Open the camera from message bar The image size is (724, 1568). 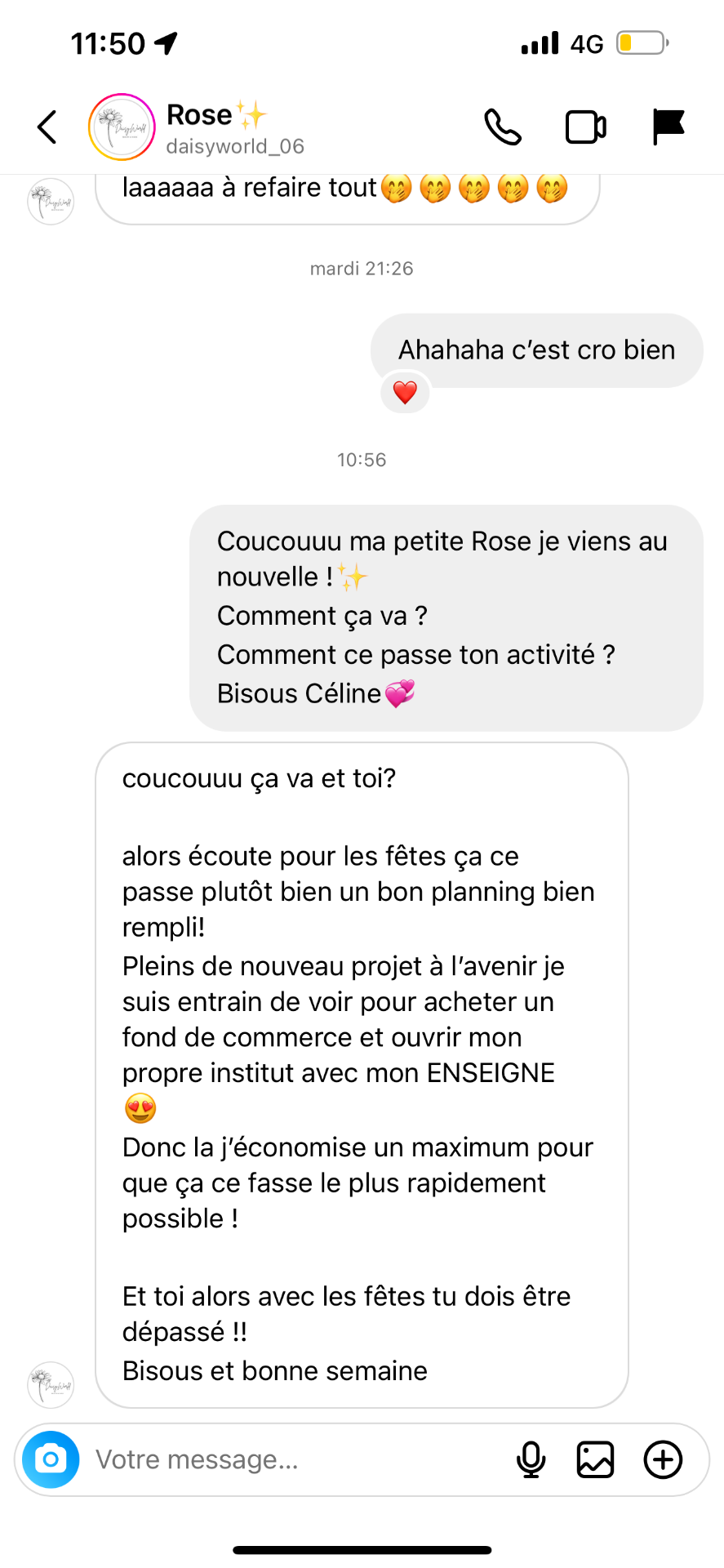51,1459
